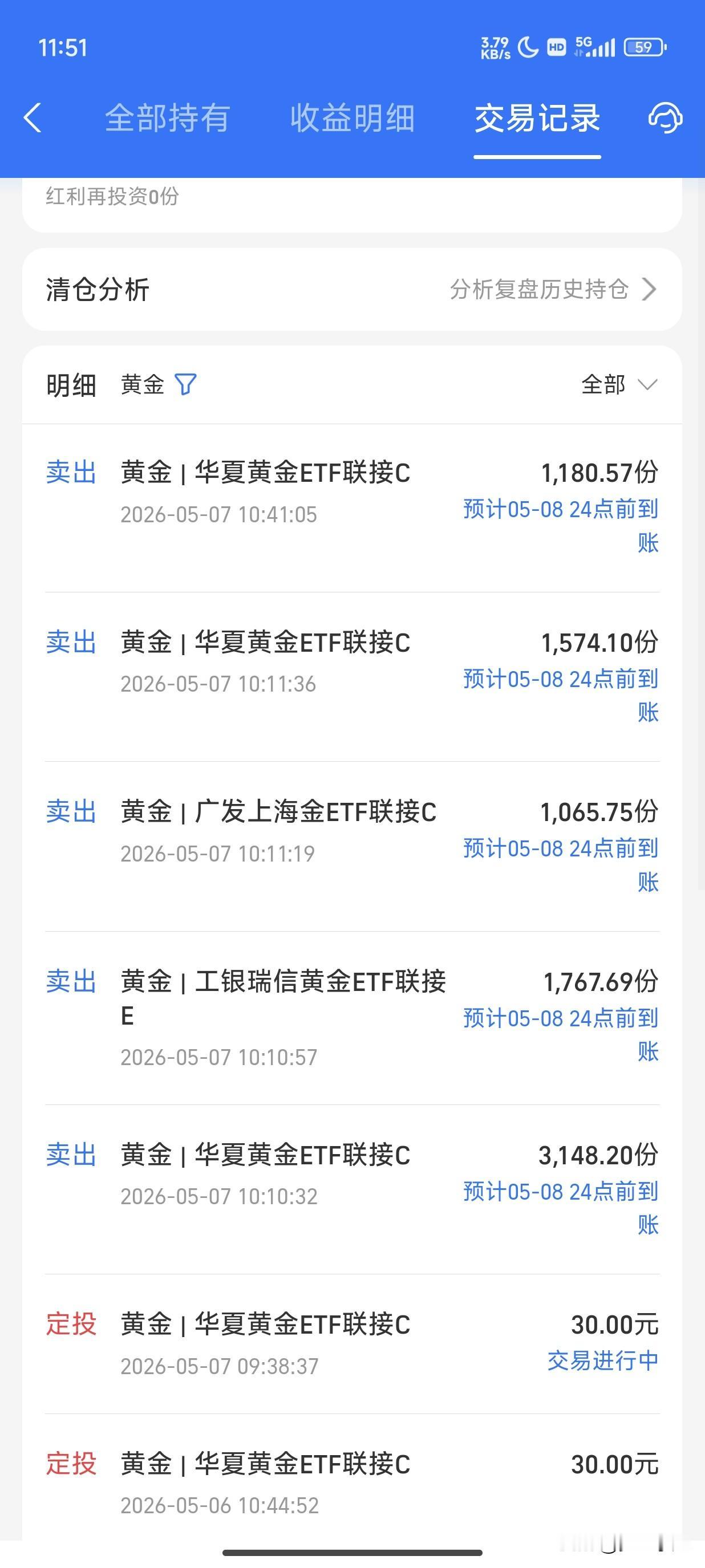
Task: Tap the 黄金 filter funnel icon
Action: (186, 385)
